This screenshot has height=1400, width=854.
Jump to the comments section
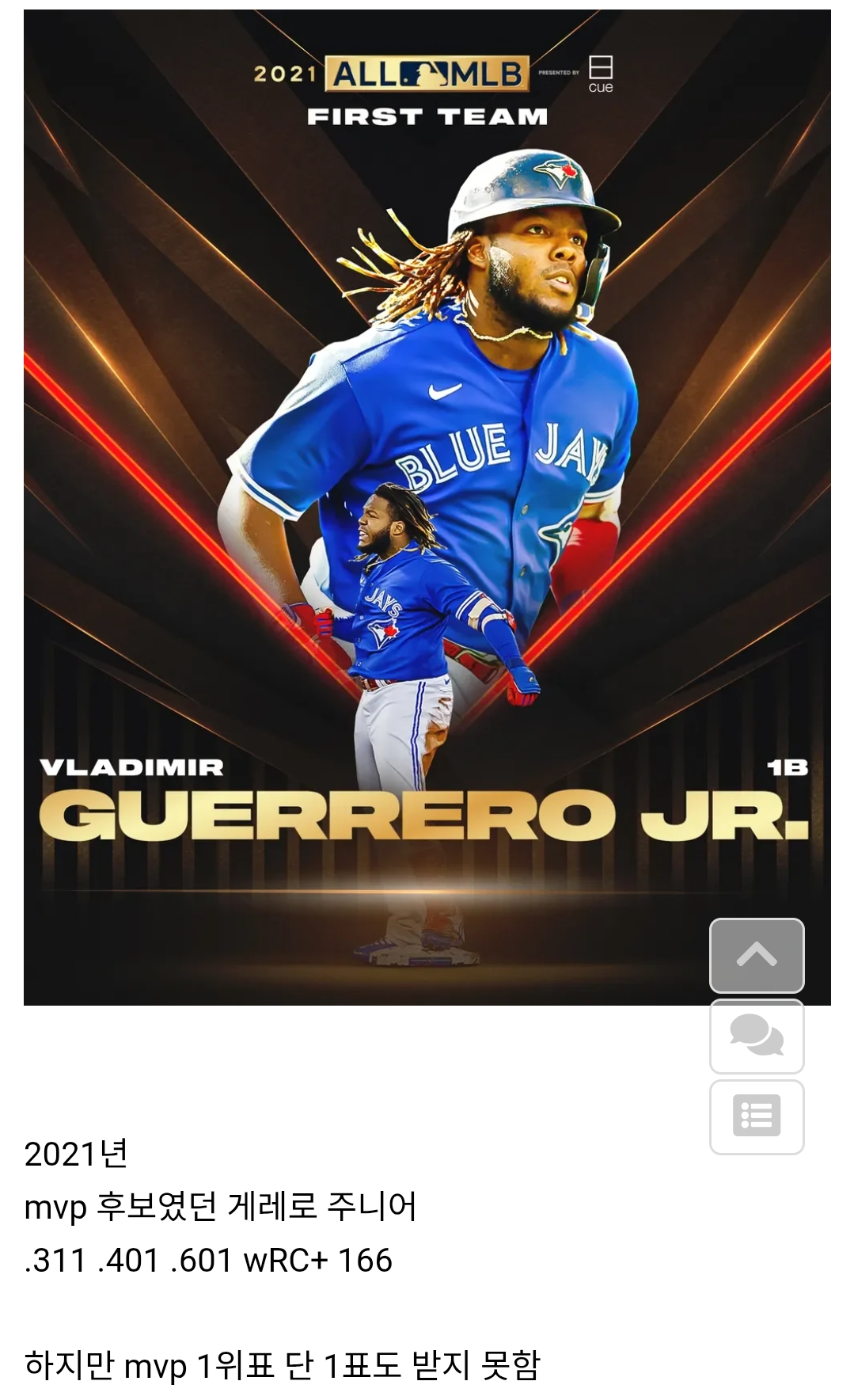point(757,1036)
